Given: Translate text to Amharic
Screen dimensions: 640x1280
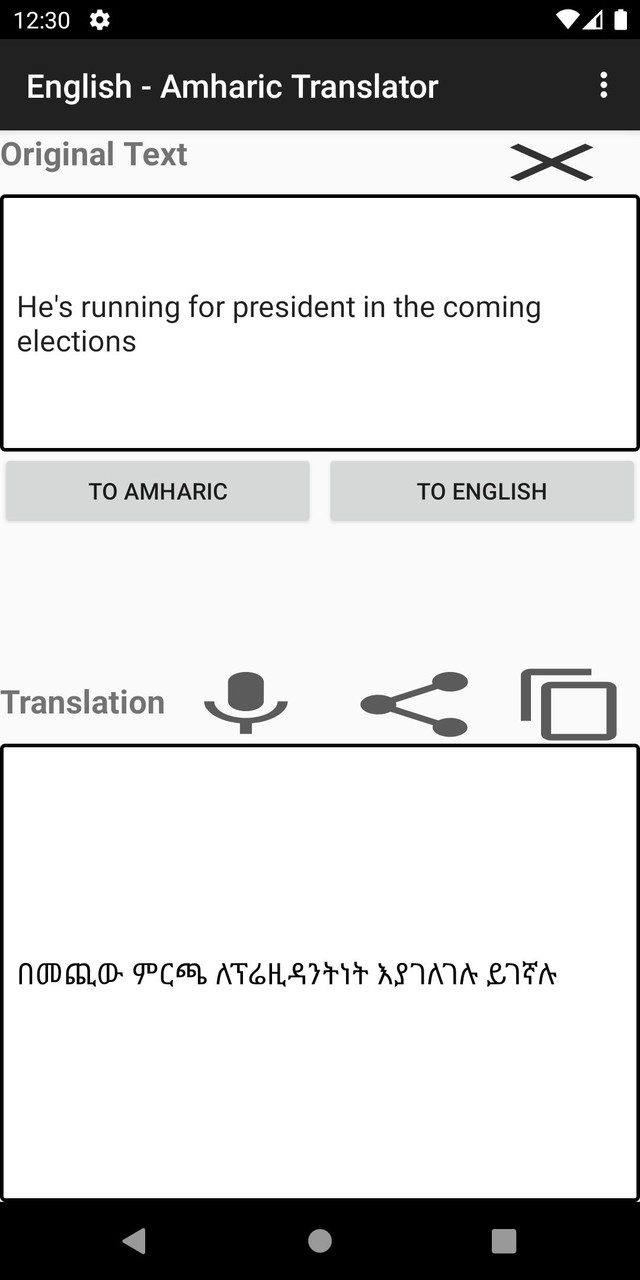Looking at the screenshot, I should click(x=158, y=491).
